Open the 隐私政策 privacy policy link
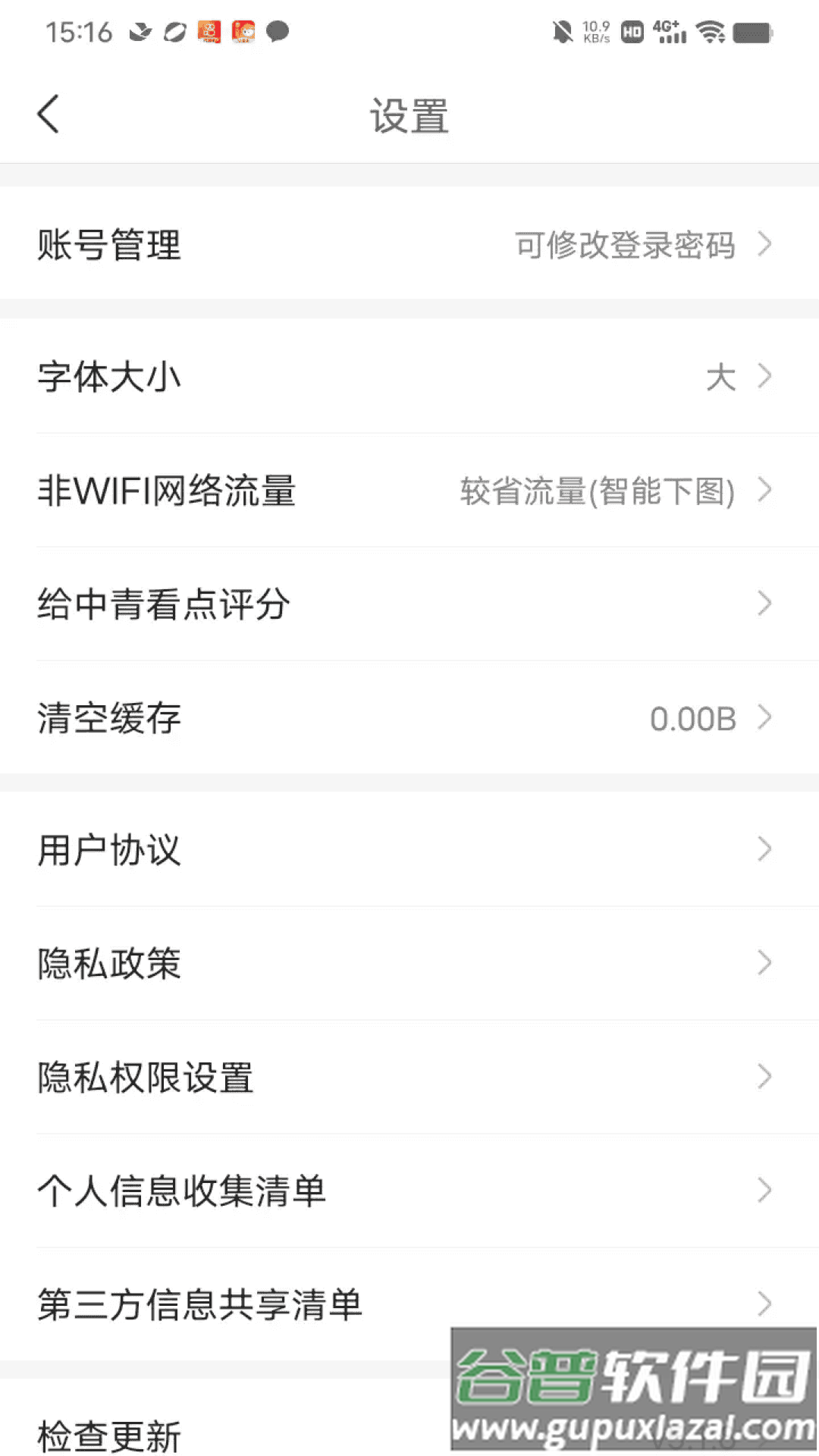The height and width of the screenshot is (1456, 819). tap(108, 963)
